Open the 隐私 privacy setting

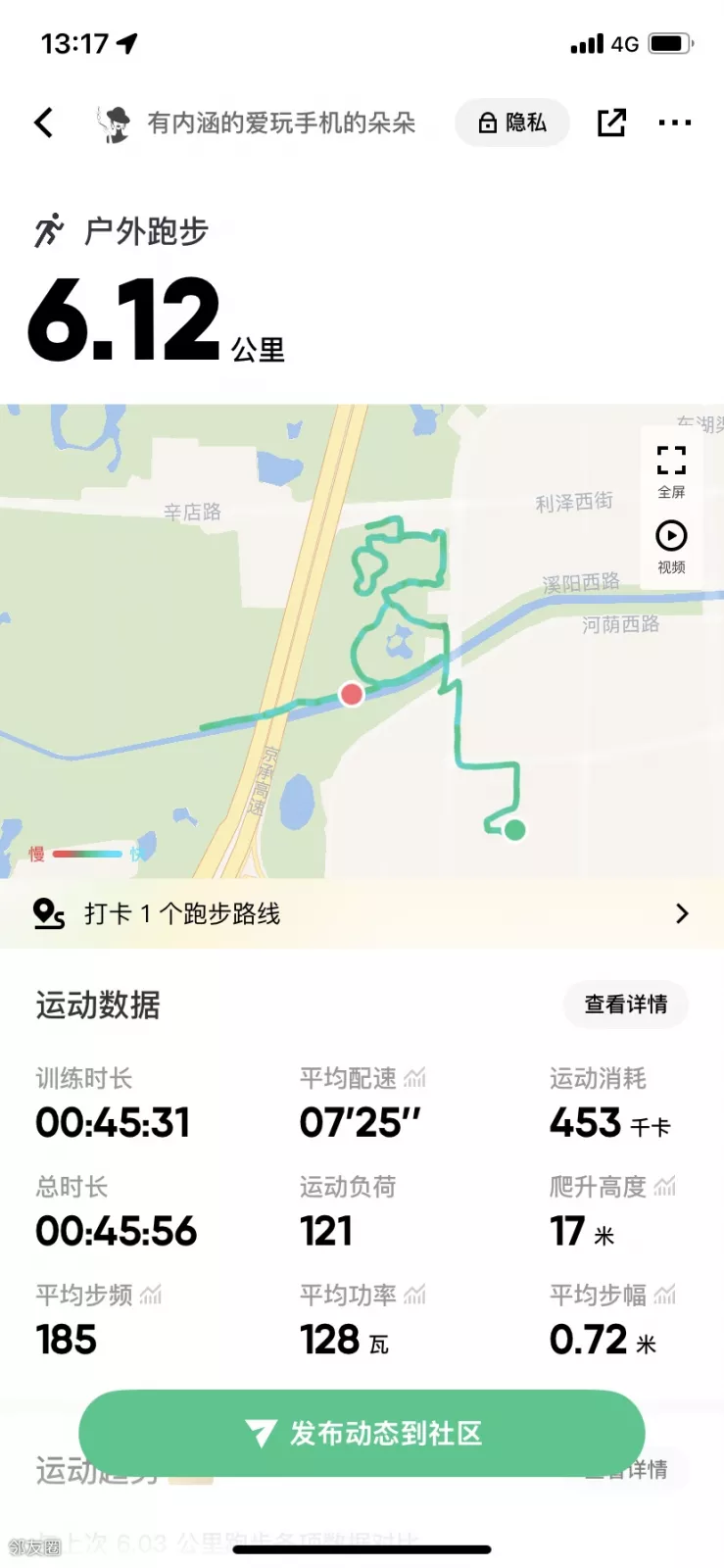click(x=511, y=122)
